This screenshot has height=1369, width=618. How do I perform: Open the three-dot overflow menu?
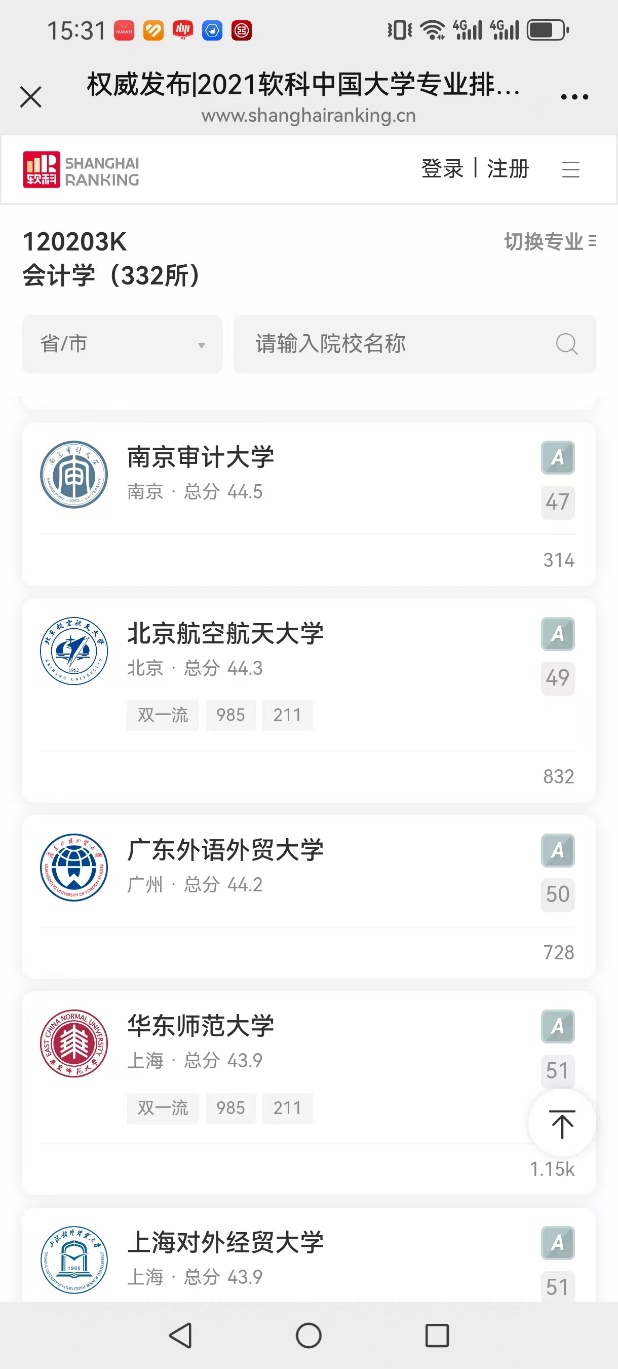coord(574,97)
